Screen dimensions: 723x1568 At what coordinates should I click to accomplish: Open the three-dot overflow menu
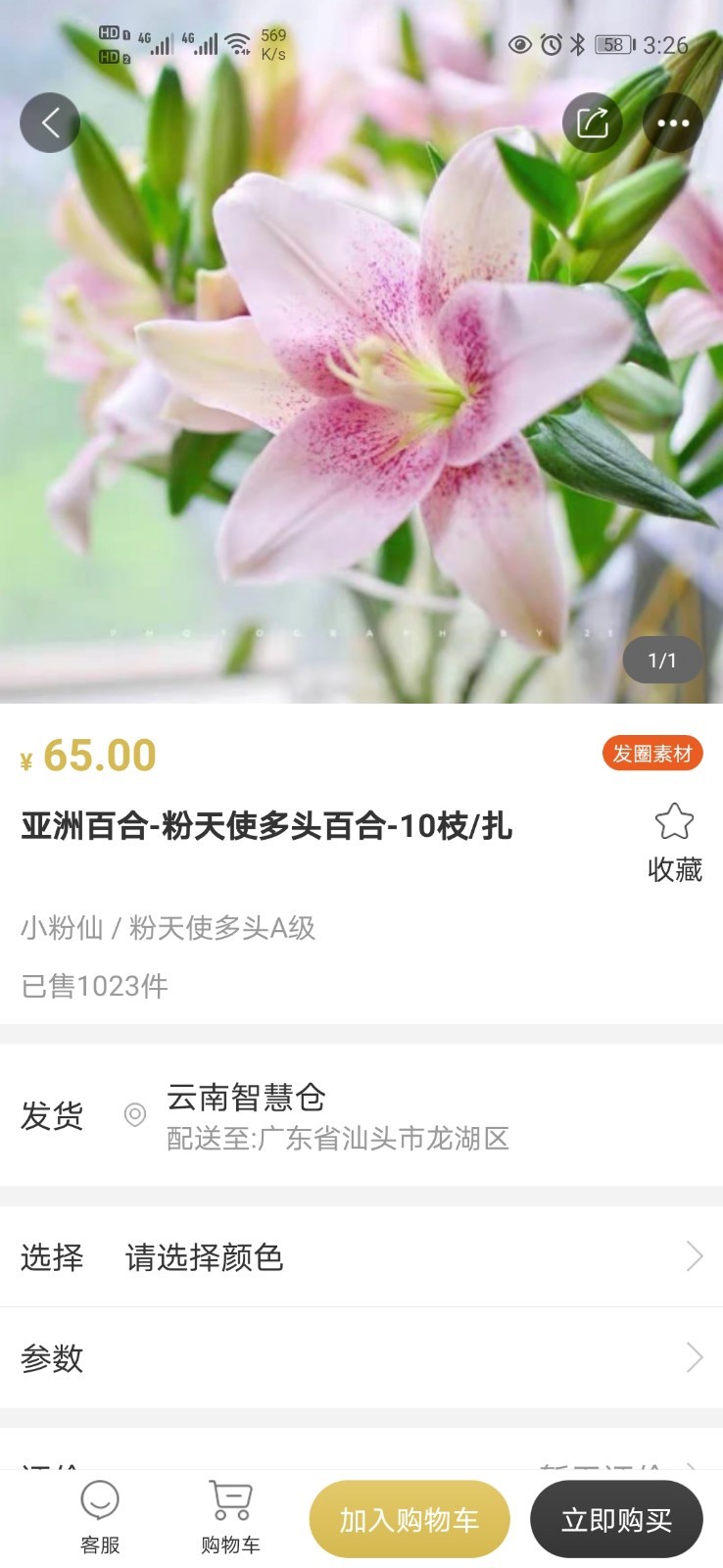coord(673,122)
